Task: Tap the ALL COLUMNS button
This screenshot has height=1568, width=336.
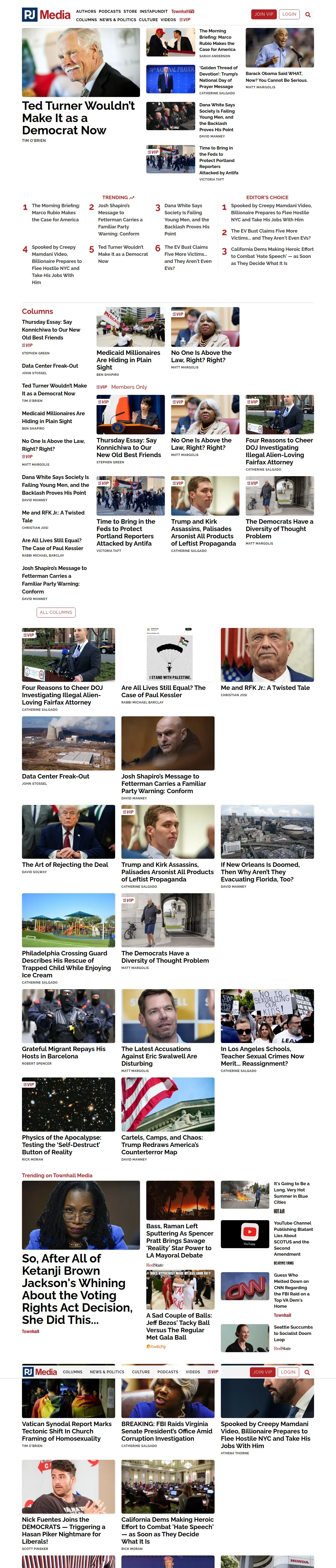Action: click(x=56, y=612)
